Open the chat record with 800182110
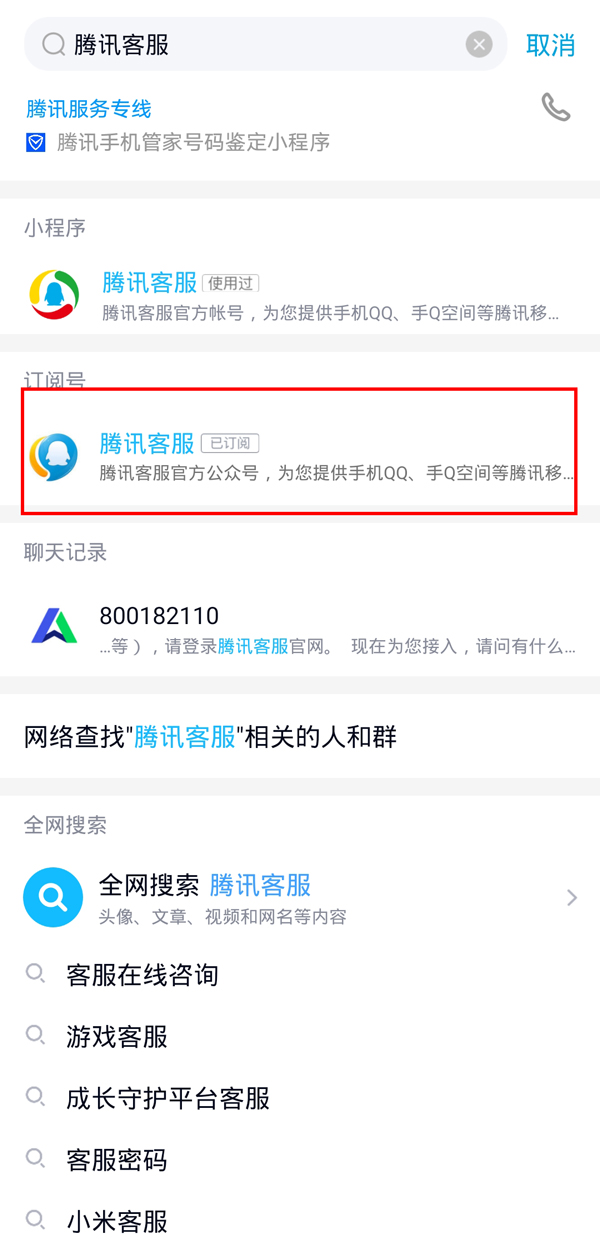 [x=300, y=628]
